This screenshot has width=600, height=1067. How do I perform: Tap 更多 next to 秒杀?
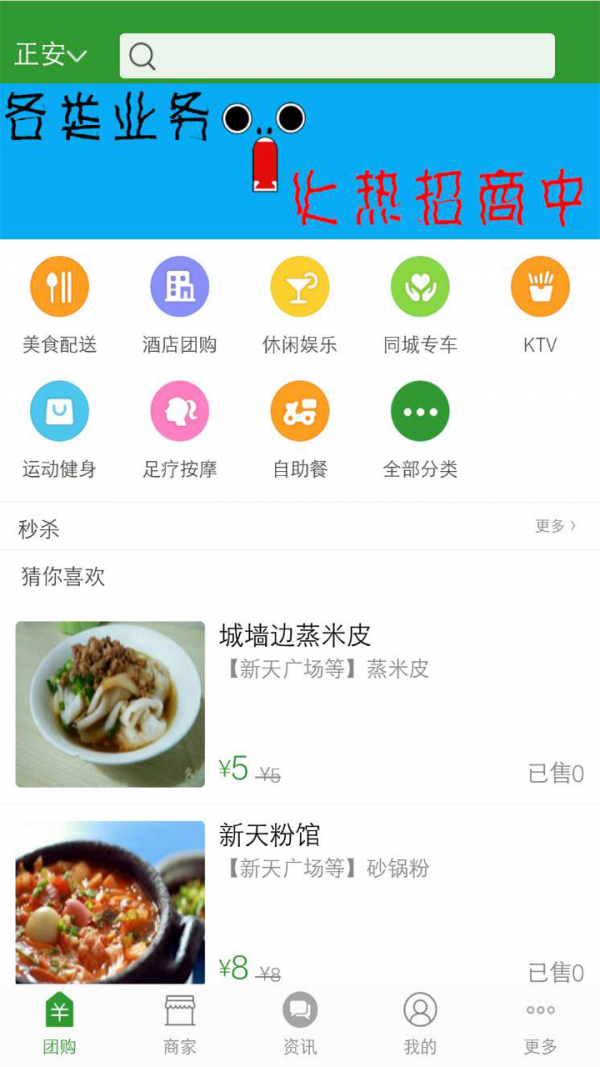click(555, 526)
